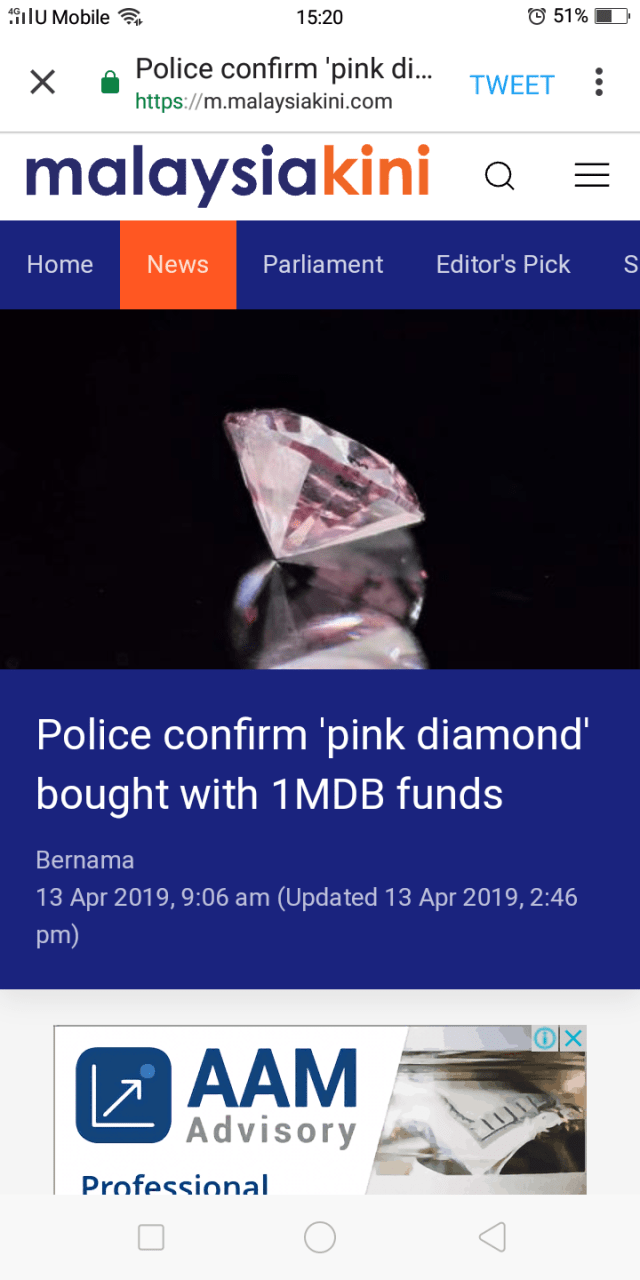Switch to the Parliament tab

coord(322,265)
